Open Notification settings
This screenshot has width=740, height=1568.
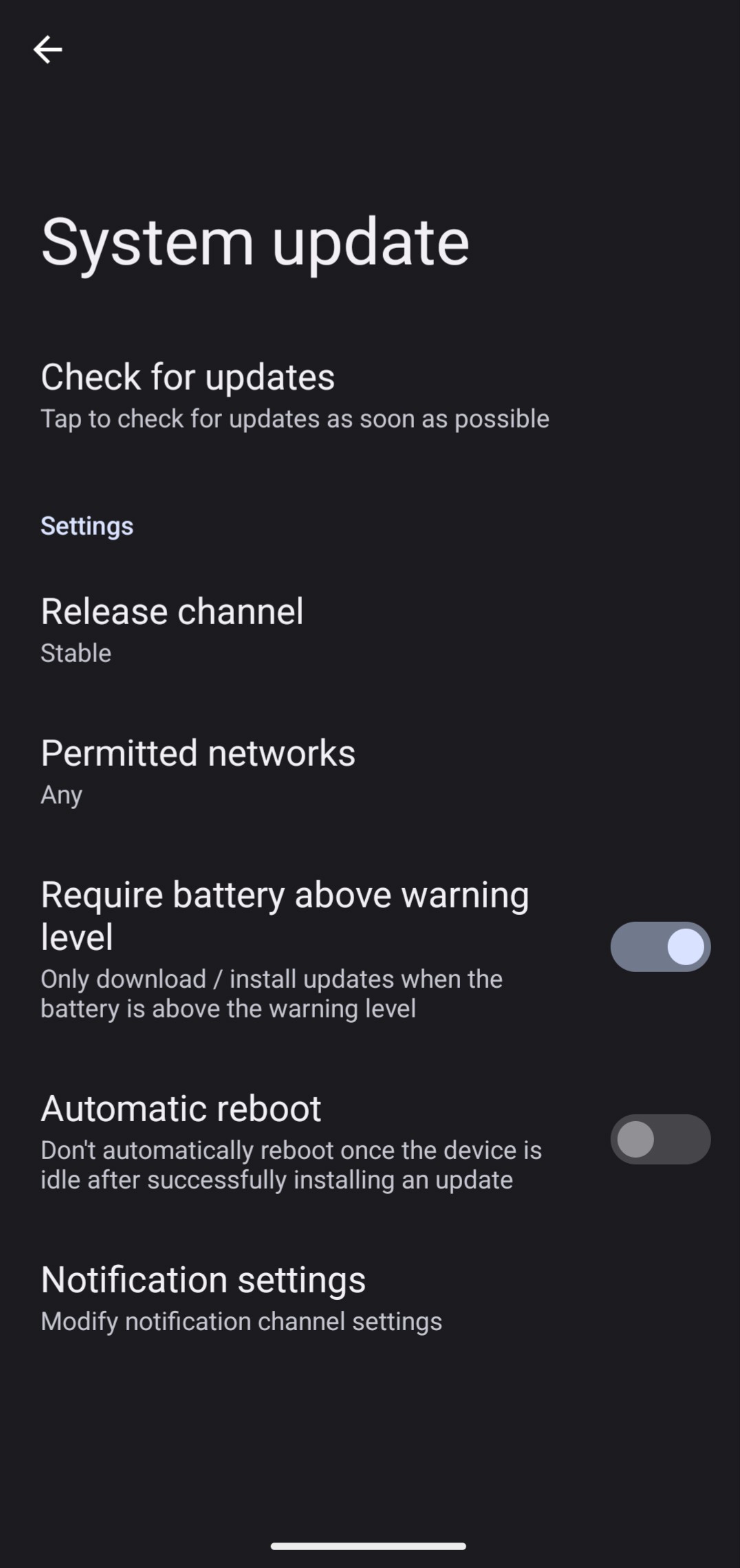(204, 1296)
